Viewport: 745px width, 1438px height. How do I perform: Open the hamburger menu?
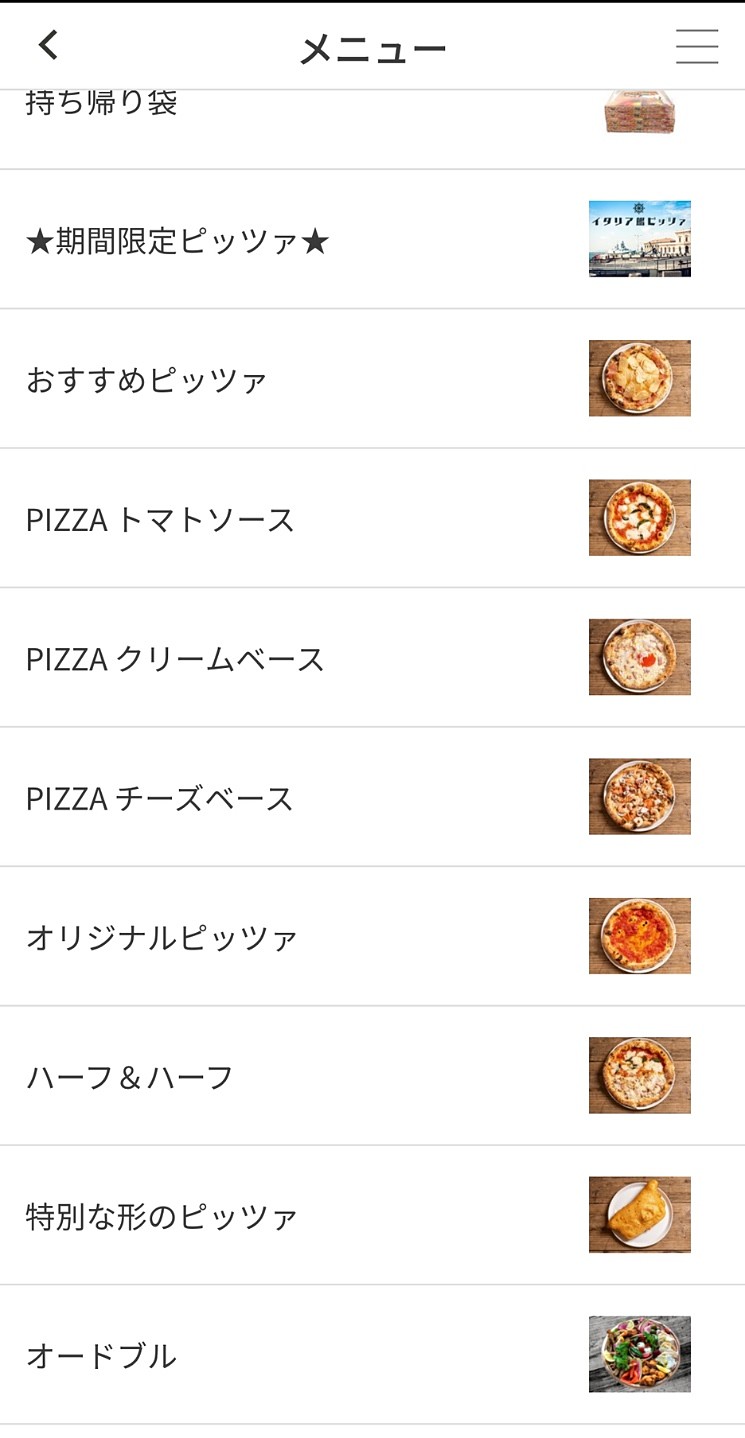696,46
